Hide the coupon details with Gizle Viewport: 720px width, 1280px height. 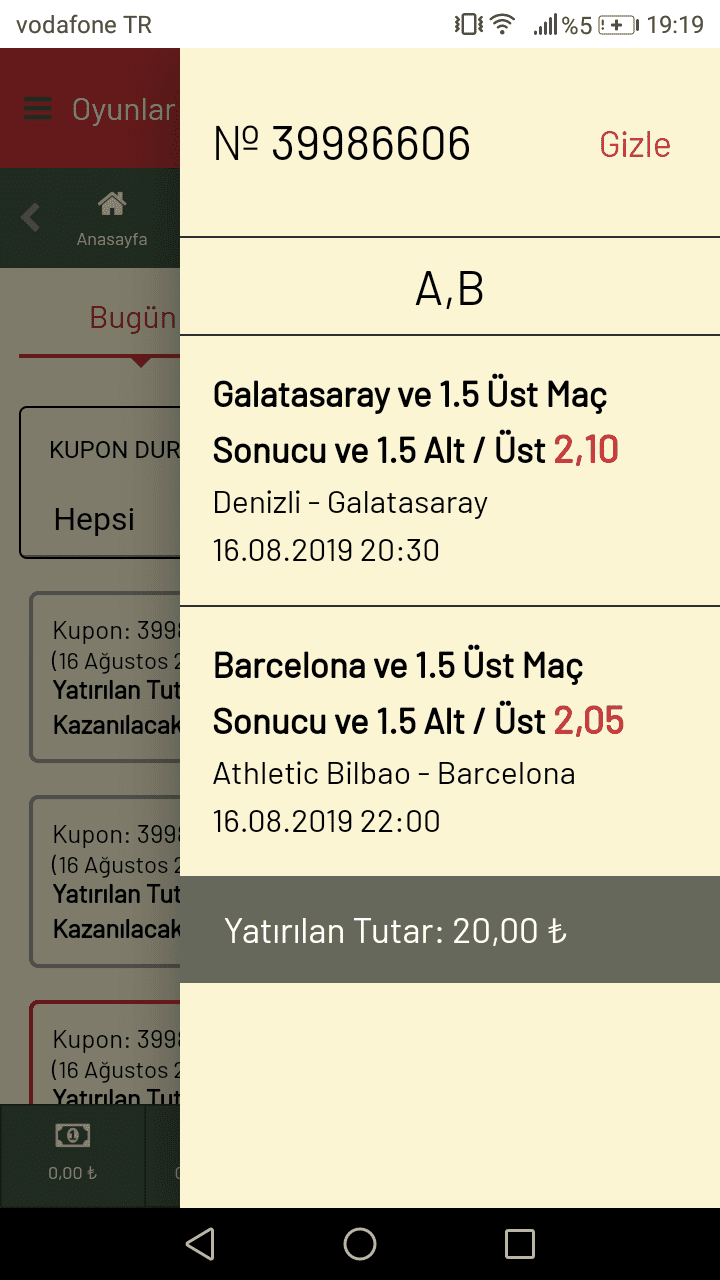coord(634,145)
